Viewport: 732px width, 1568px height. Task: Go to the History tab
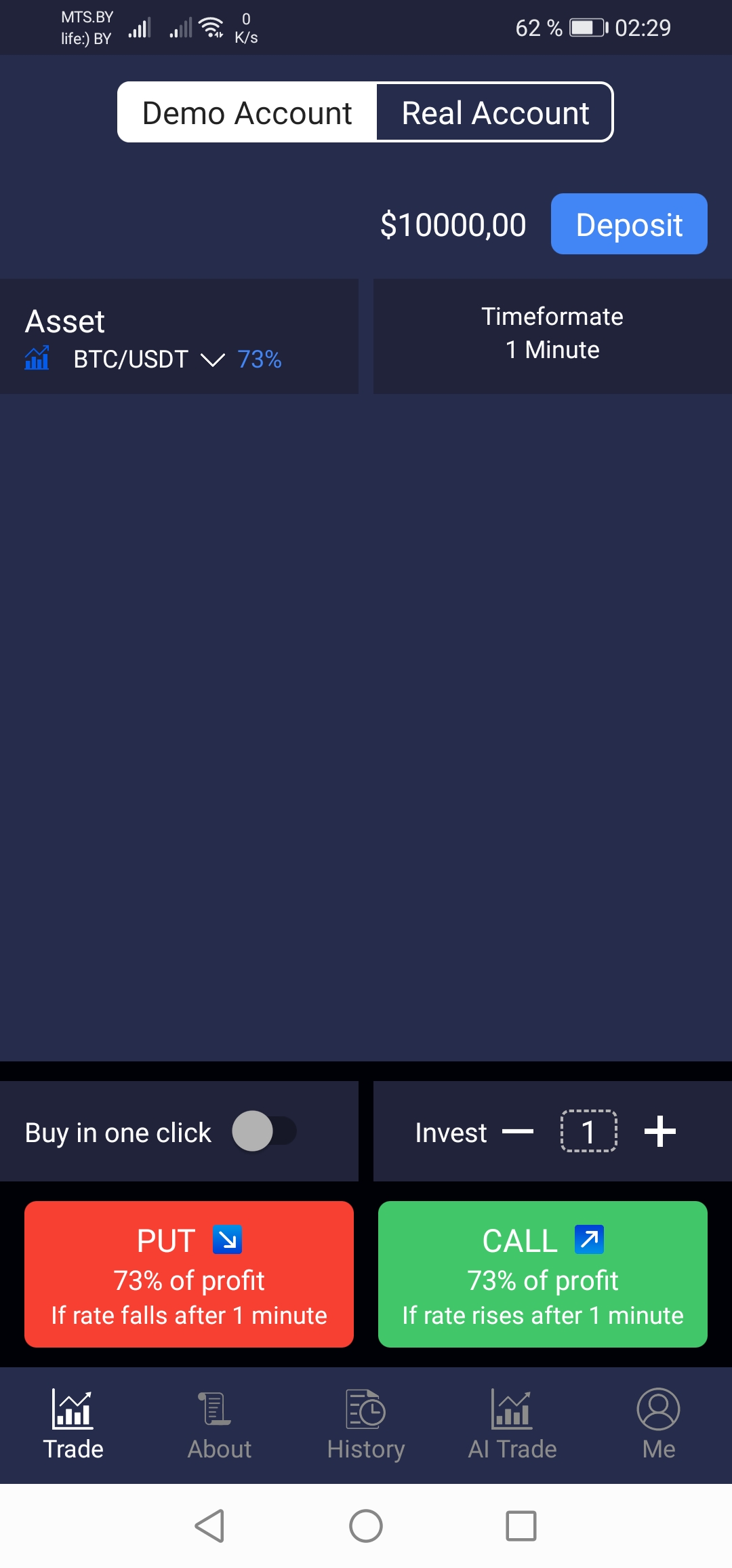366,1424
